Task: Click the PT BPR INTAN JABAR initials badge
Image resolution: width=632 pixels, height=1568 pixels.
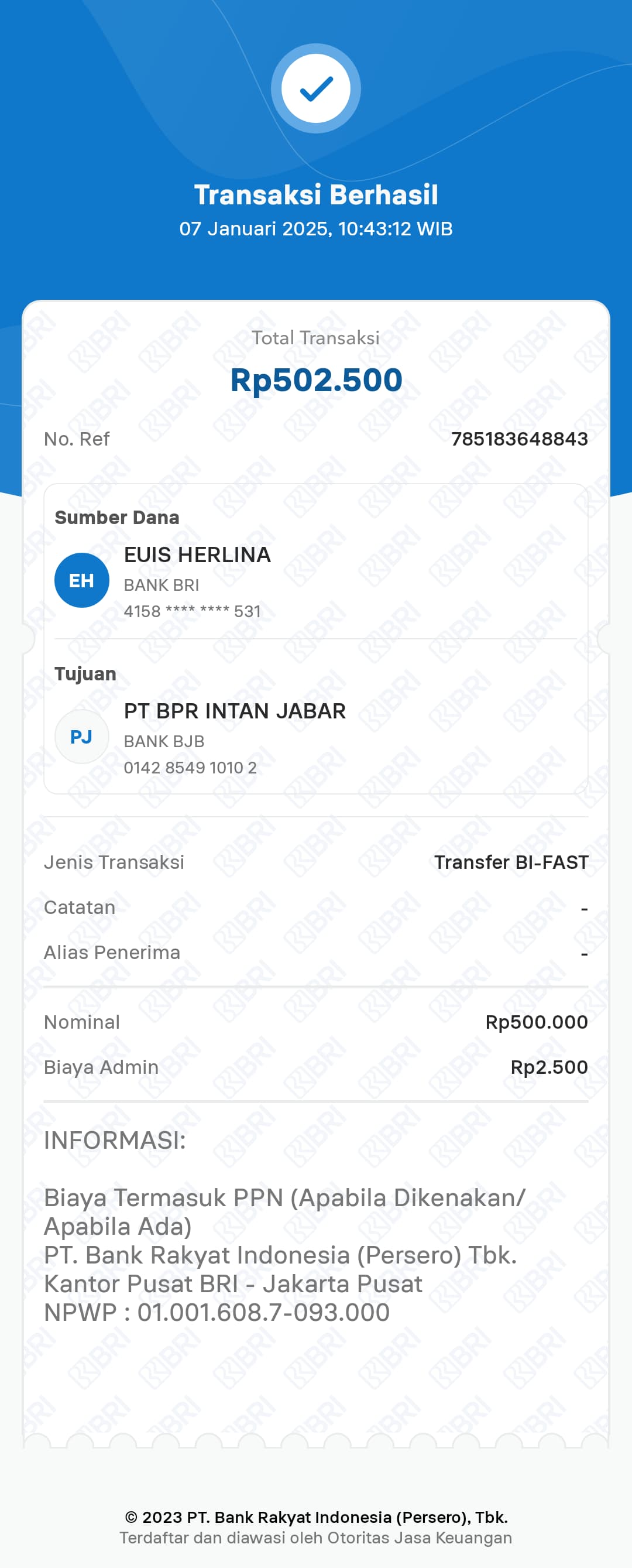Action: [82, 736]
